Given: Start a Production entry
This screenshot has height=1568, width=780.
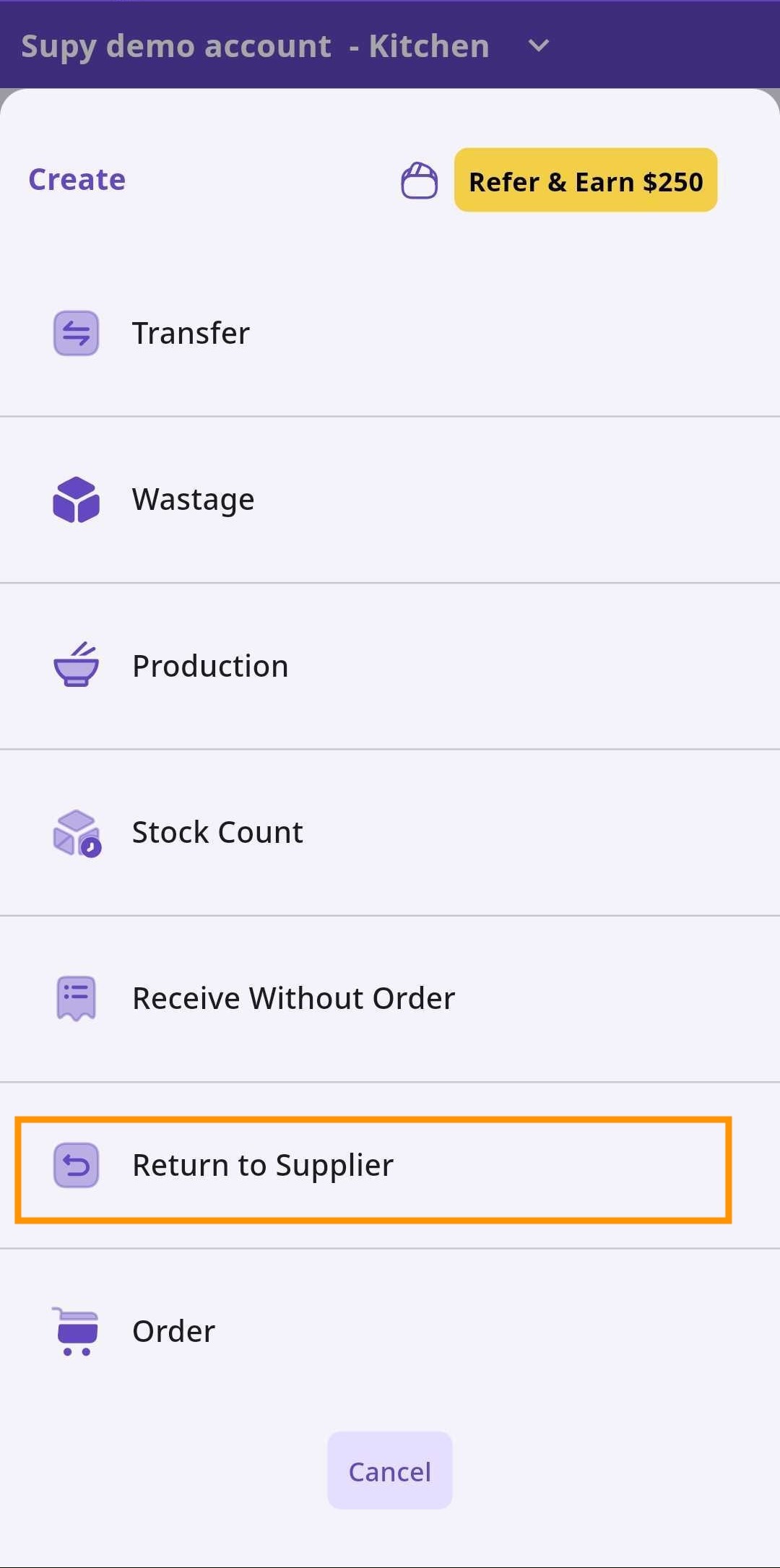Looking at the screenshot, I should pos(210,666).
